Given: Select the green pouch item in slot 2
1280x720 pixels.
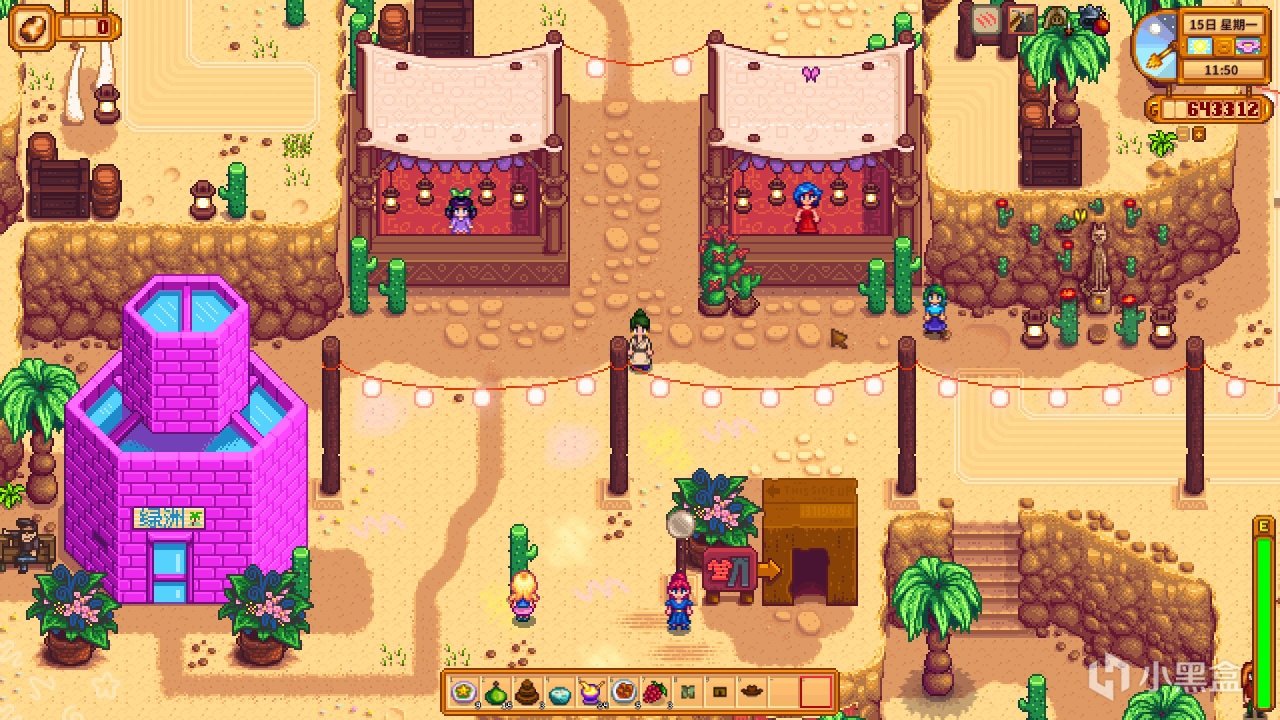Looking at the screenshot, I should coord(497,691).
